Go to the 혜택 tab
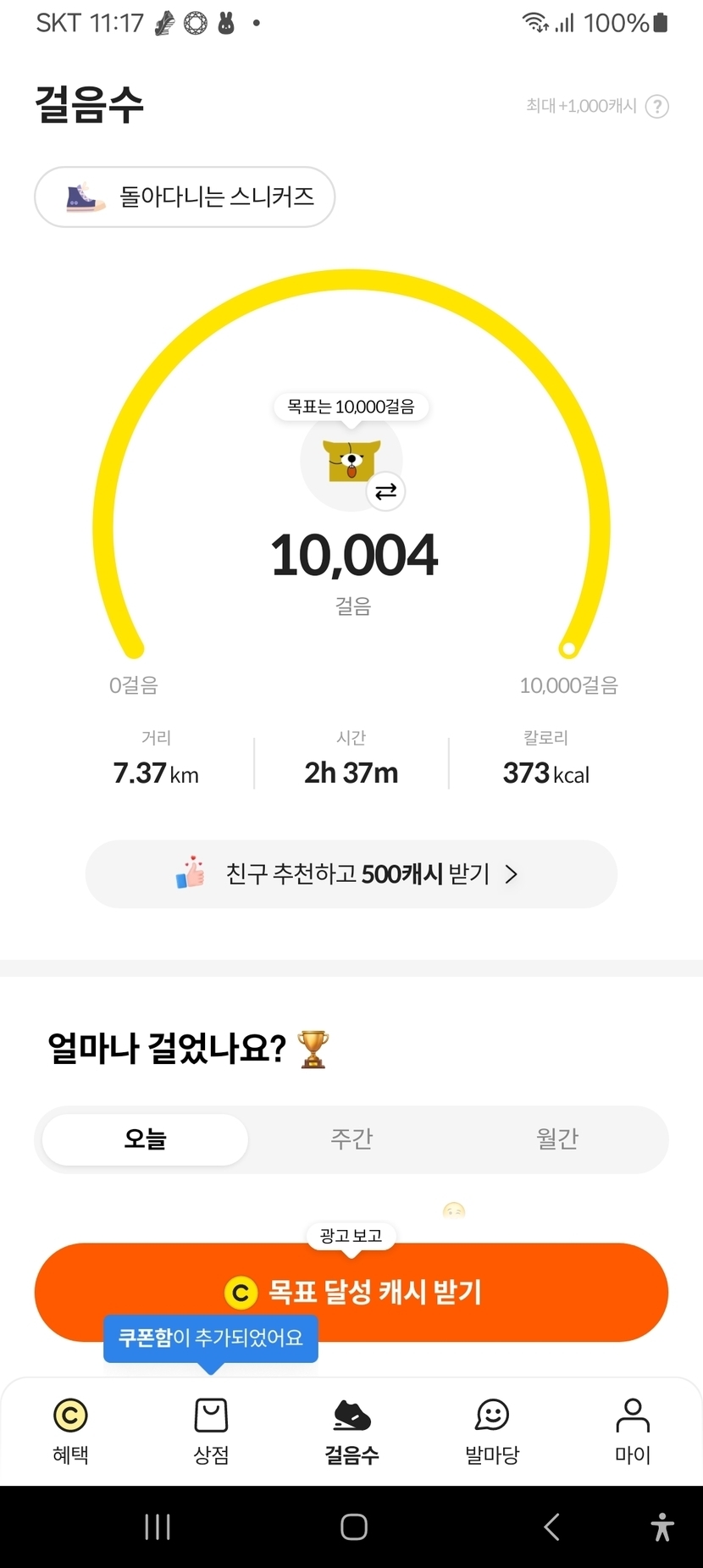The image size is (703, 1568). pyautogui.click(x=70, y=1431)
